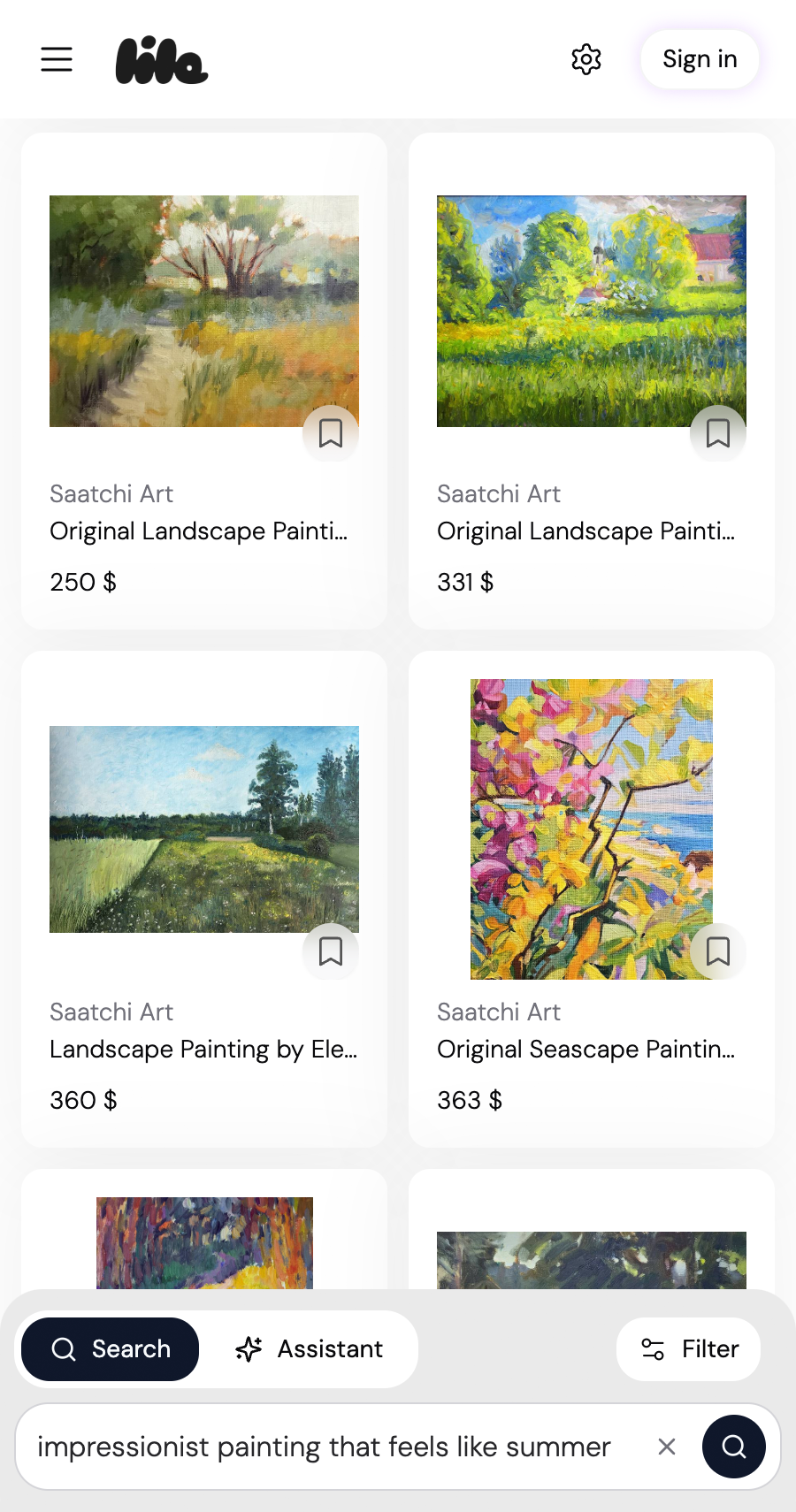Edit the impressionist painting search query
The image size is (796, 1512).
click(324, 1447)
